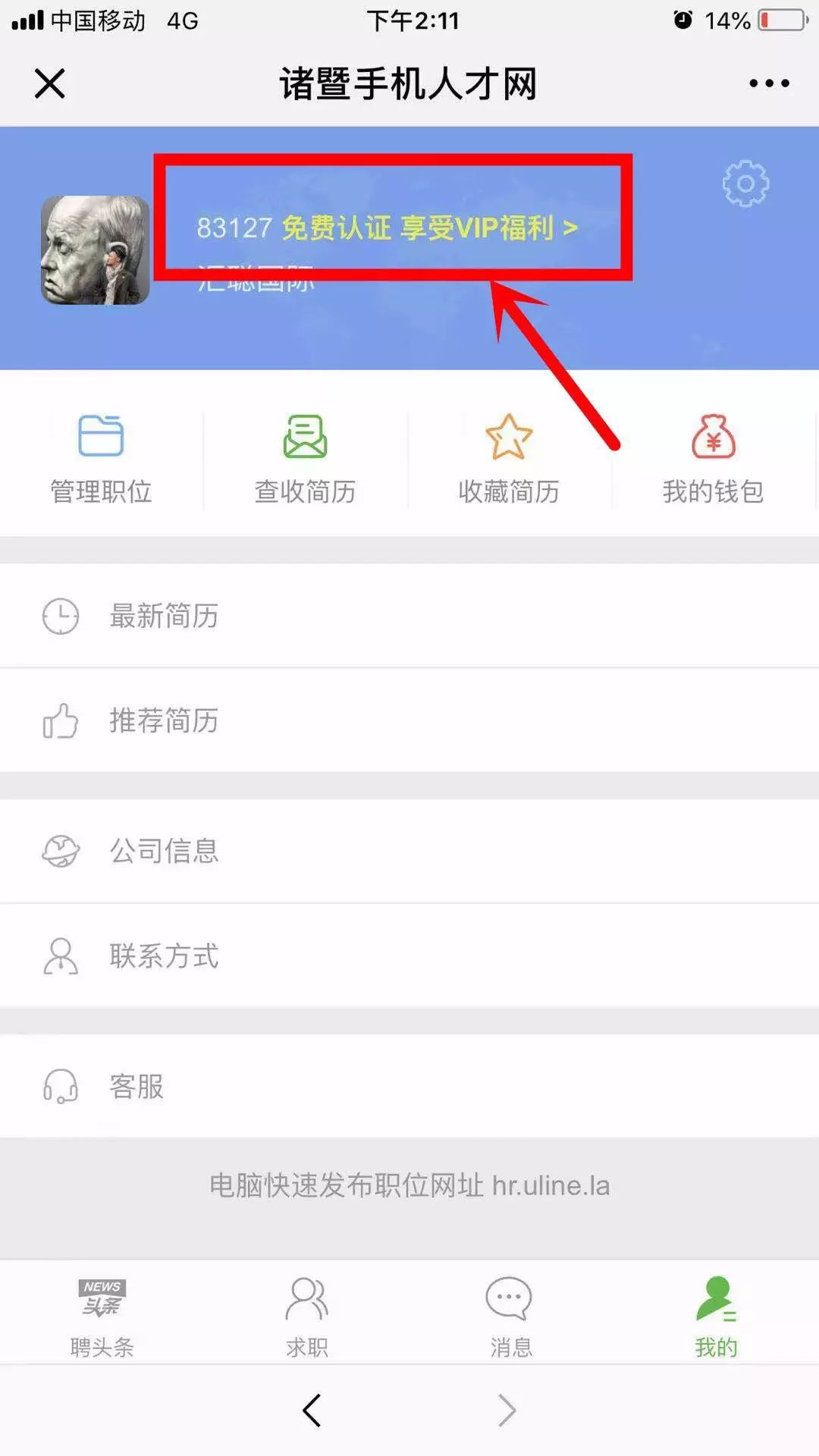Tap the 免费认证 享受VIP福利 link
This screenshot has height=1456, width=819.
coord(429,227)
